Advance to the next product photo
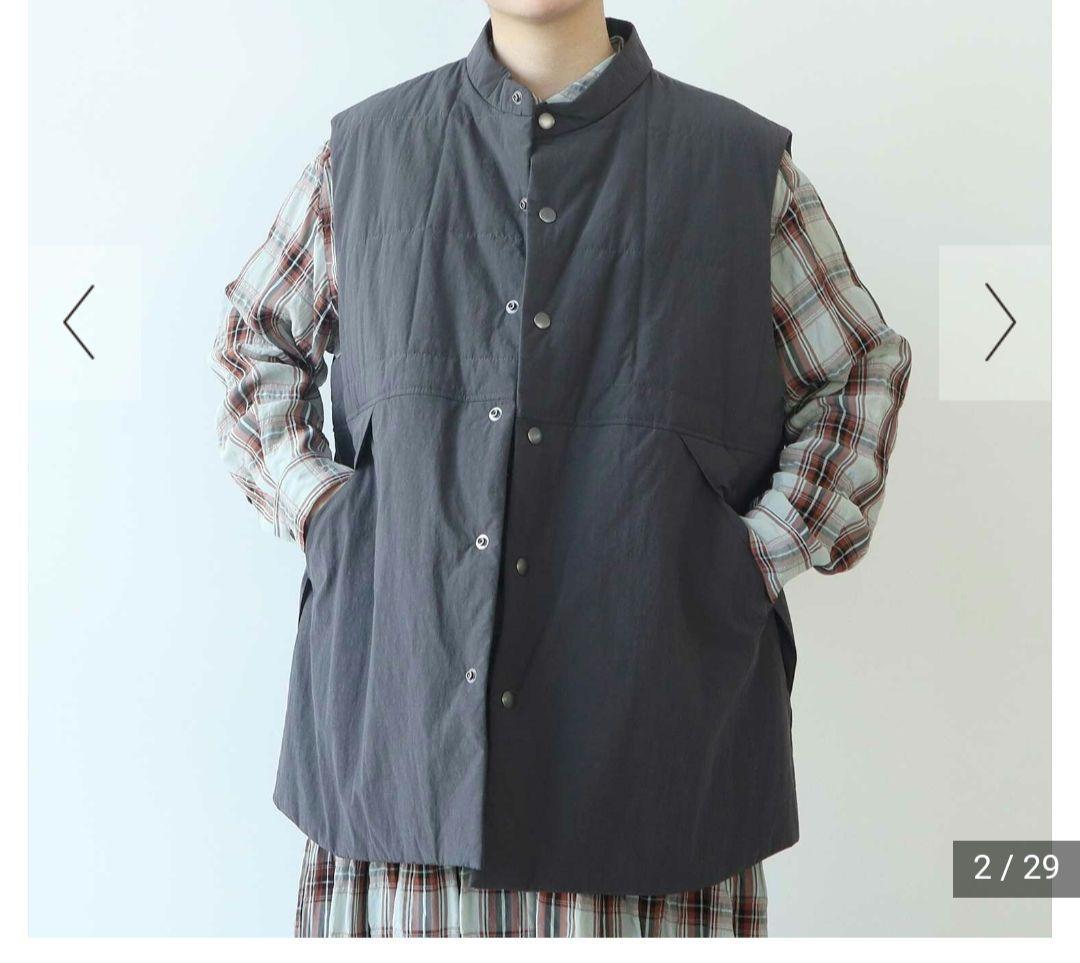 998,322
